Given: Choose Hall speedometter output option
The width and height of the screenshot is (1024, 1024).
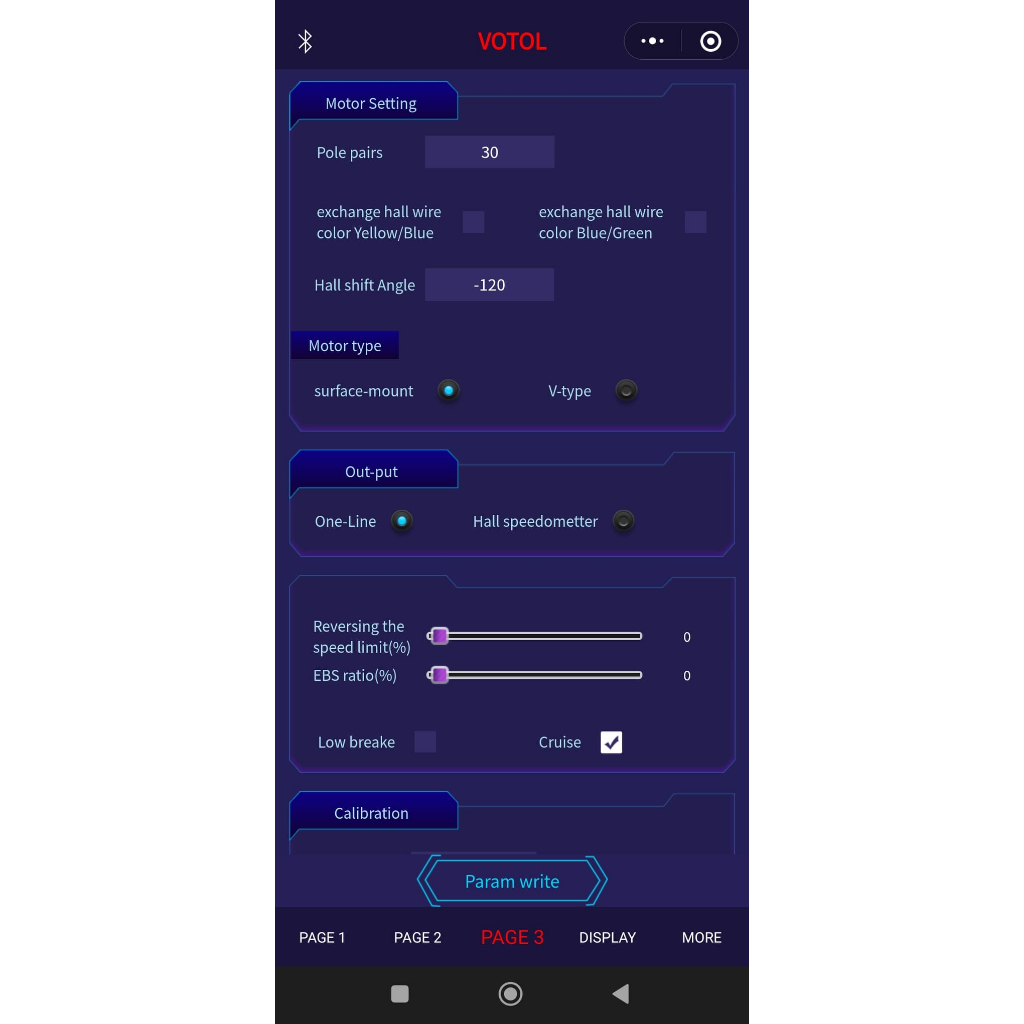Looking at the screenshot, I should 624,521.
